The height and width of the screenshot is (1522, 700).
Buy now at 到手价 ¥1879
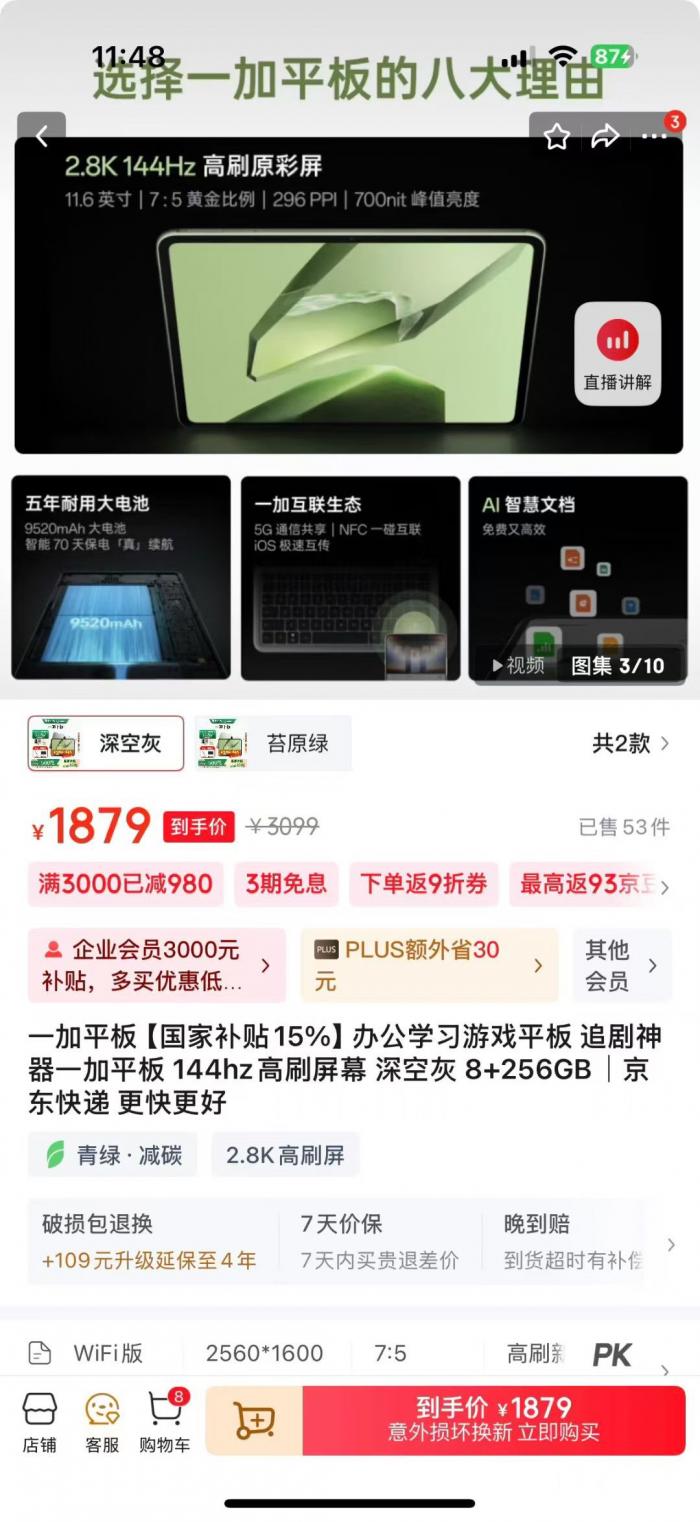[x=494, y=1420]
